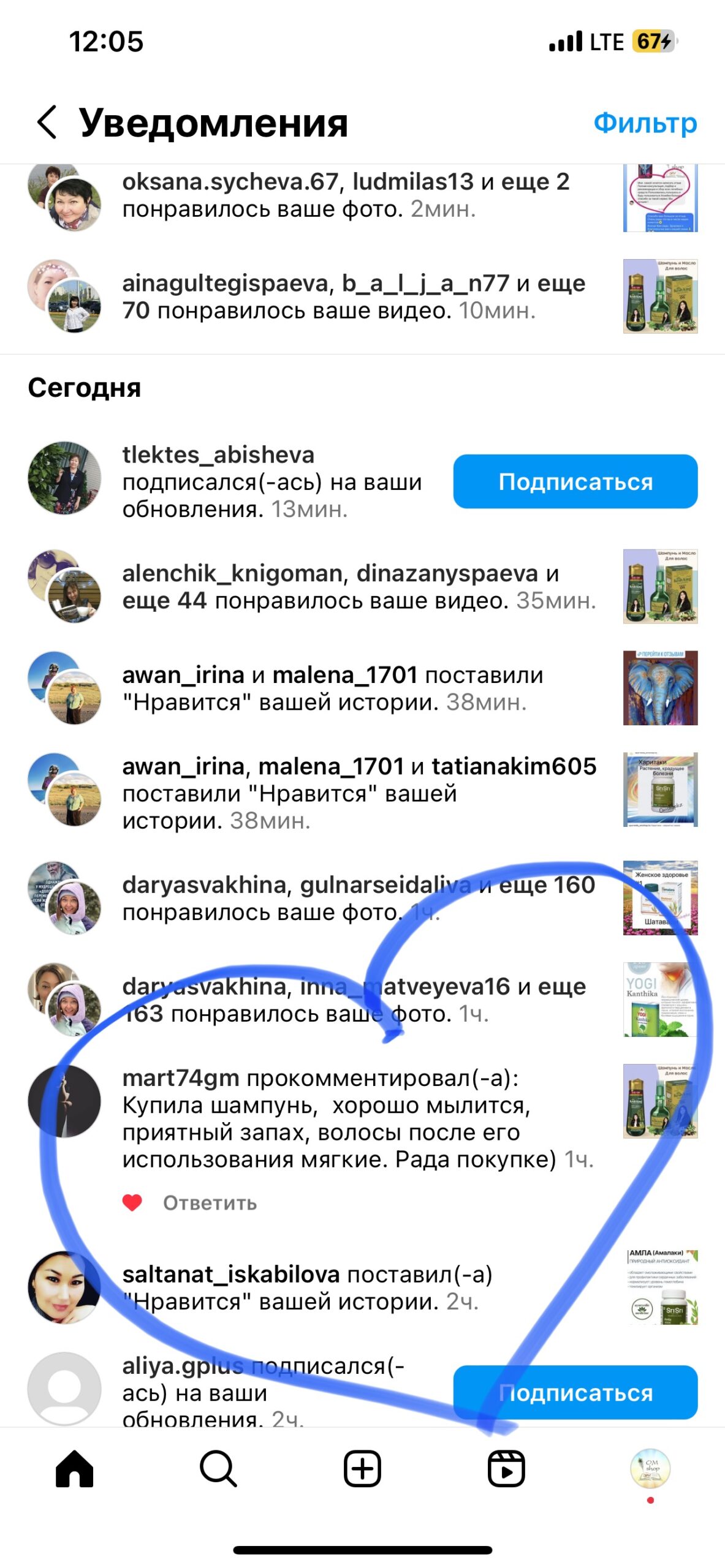Open the elephant story thumbnail liked by awan_irina

point(660,688)
